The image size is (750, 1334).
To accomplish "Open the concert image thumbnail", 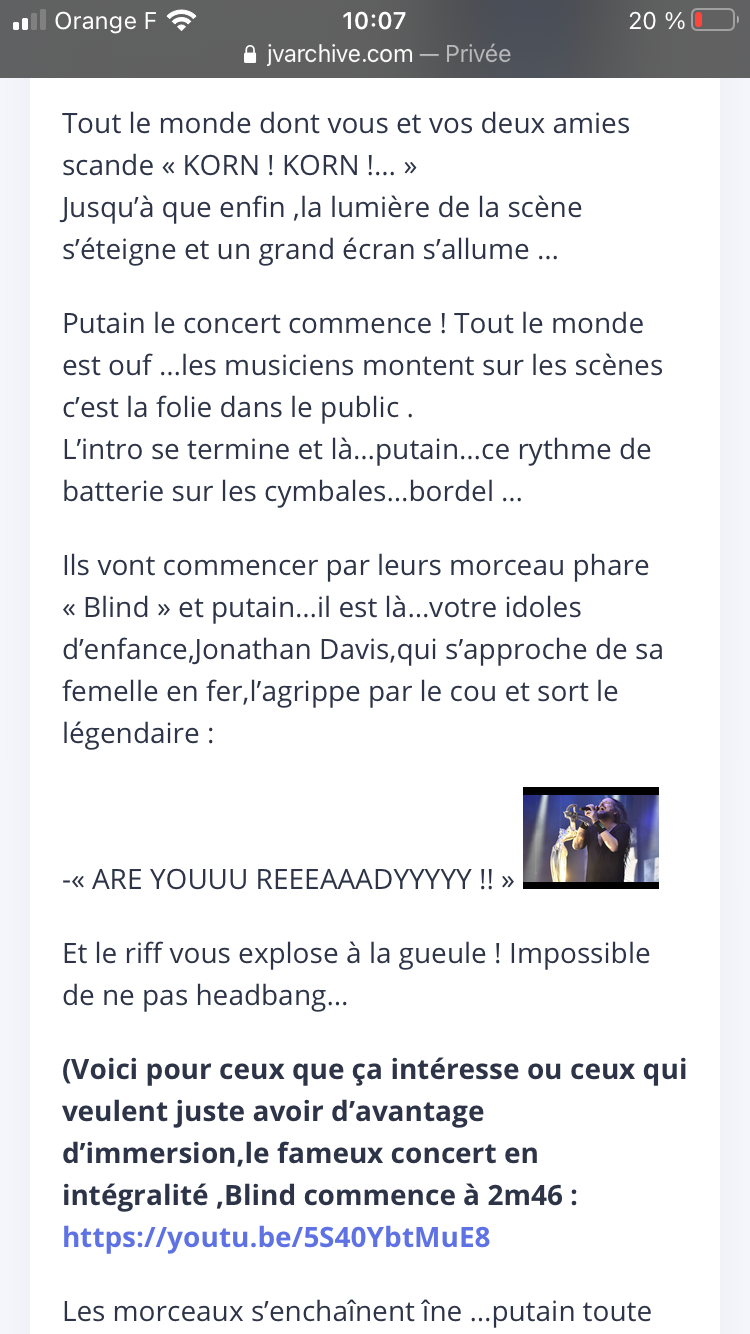I will click(x=591, y=838).
